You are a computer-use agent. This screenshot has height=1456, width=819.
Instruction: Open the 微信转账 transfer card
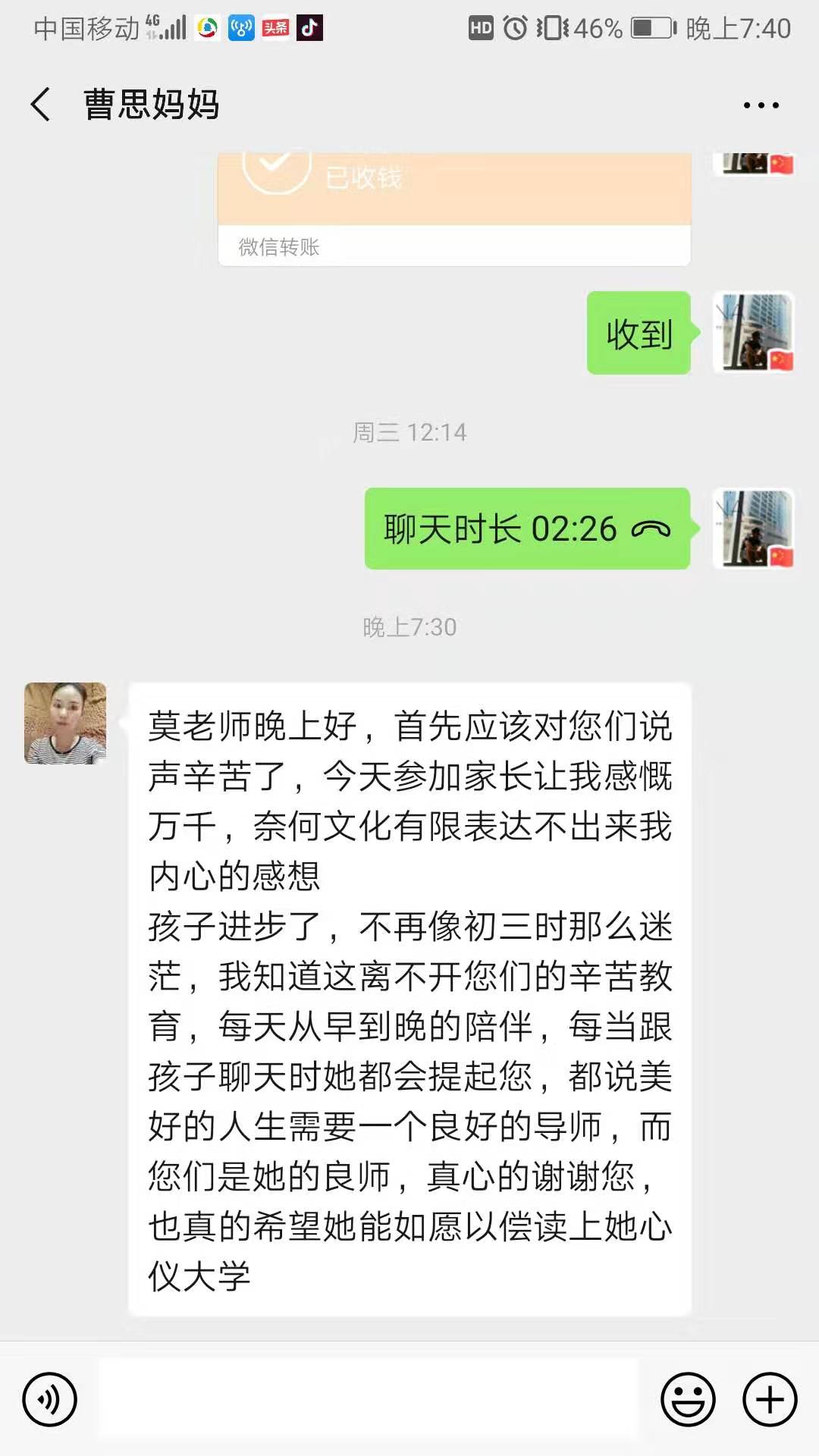pyautogui.click(x=453, y=205)
